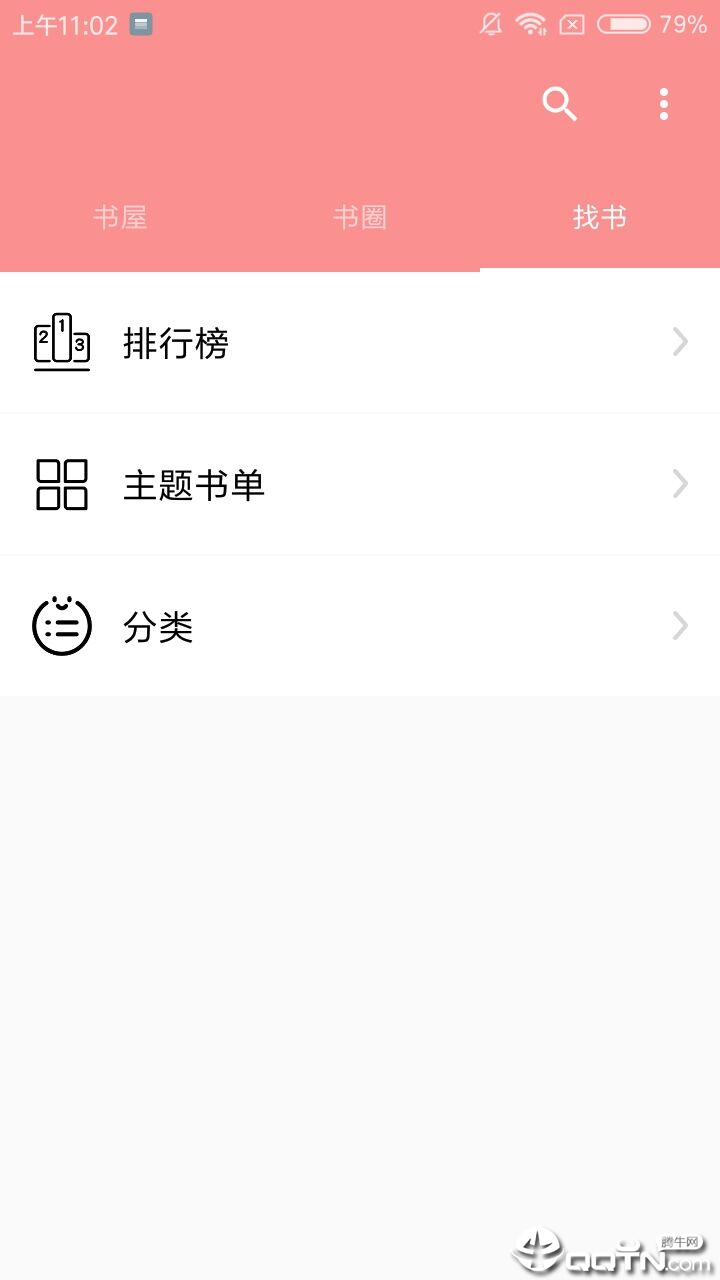Select the 找书 tab

coord(600,217)
